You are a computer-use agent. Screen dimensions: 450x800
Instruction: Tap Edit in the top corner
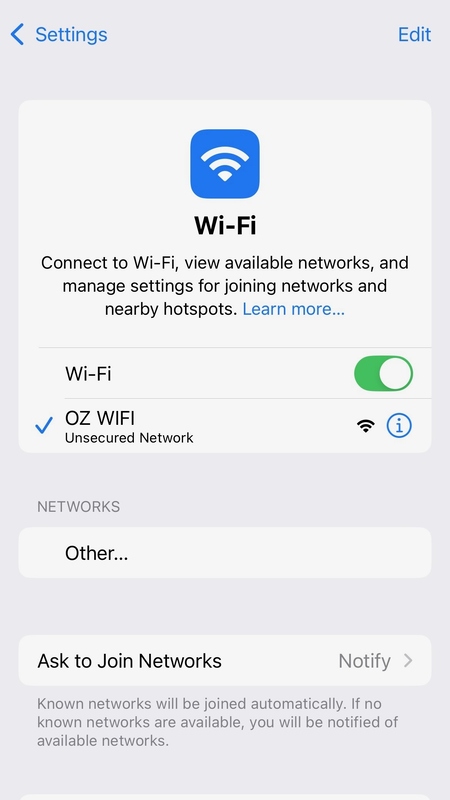pyautogui.click(x=414, y=34)
